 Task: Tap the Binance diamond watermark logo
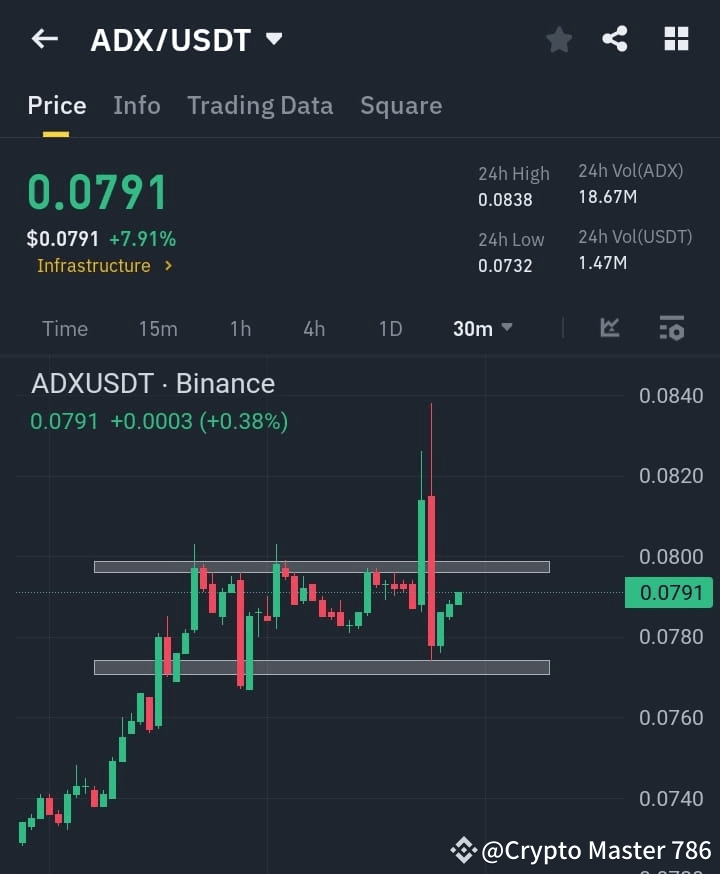(x=465, y=849)
